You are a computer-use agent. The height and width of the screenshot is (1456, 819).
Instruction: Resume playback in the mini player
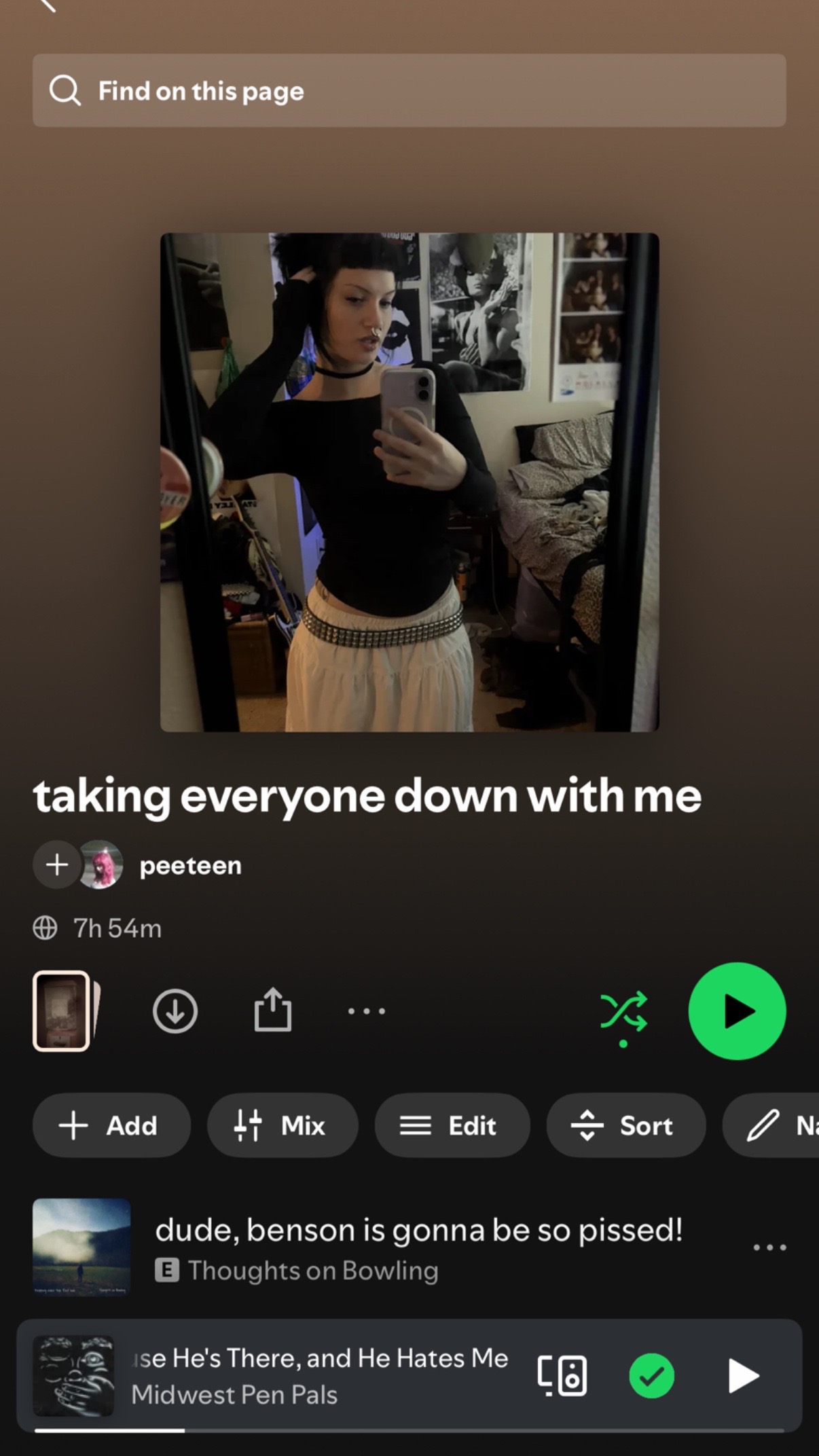(x=743, y=1376)
